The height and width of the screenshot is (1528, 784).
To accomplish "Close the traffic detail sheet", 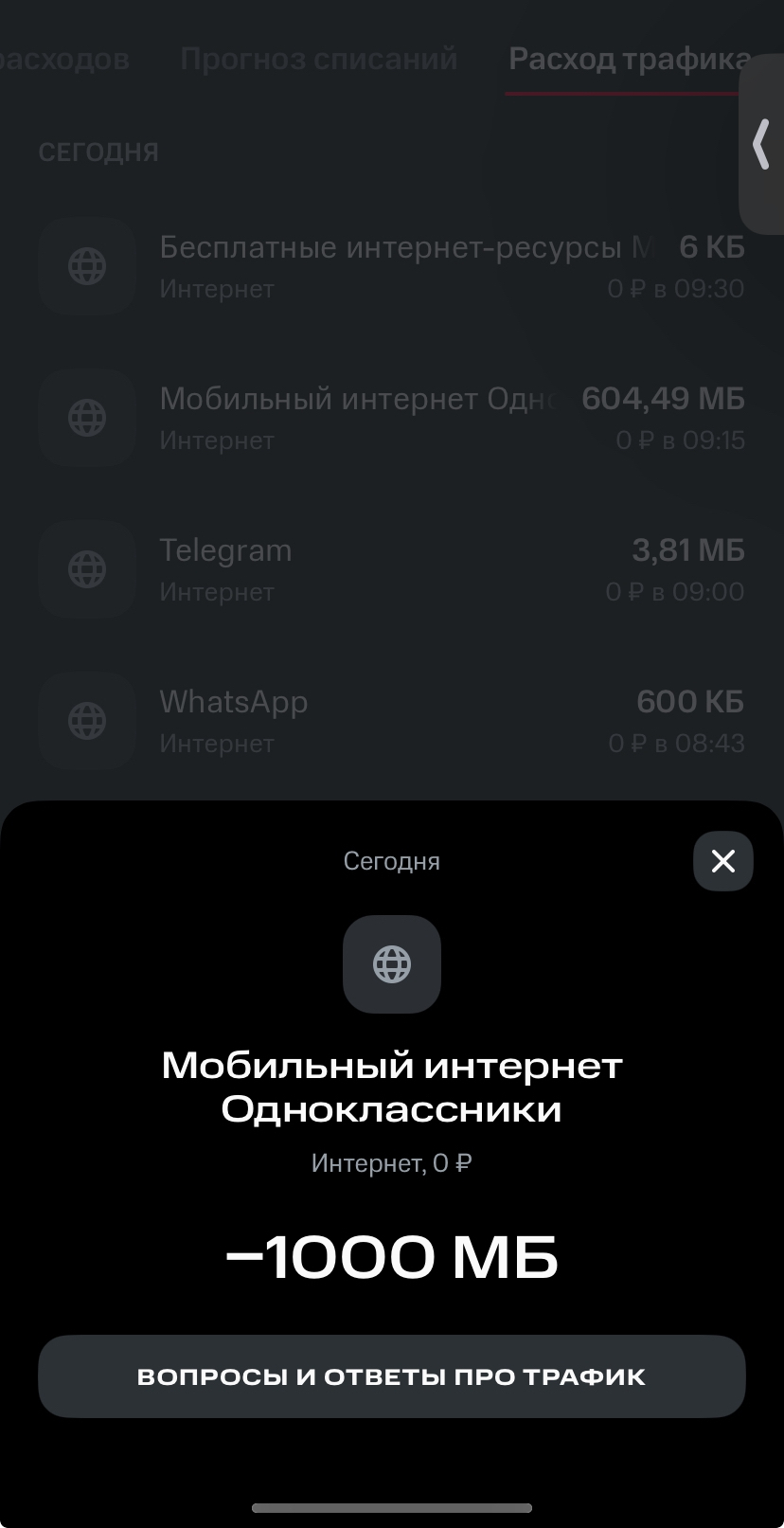I will [x=722, y=860].
